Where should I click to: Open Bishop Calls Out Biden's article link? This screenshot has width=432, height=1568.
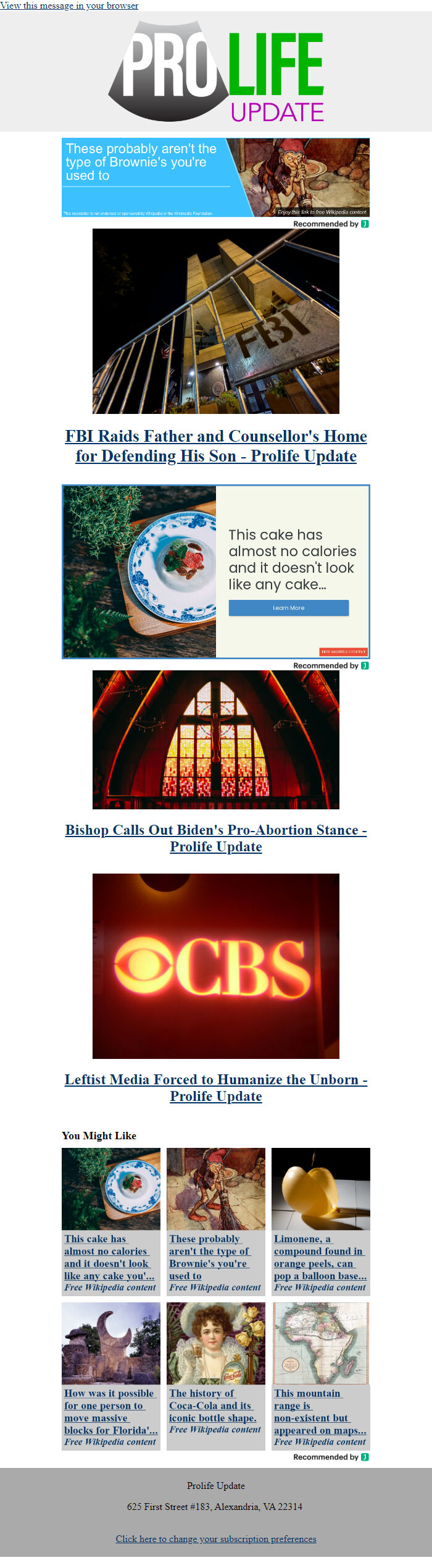(216, 838)
